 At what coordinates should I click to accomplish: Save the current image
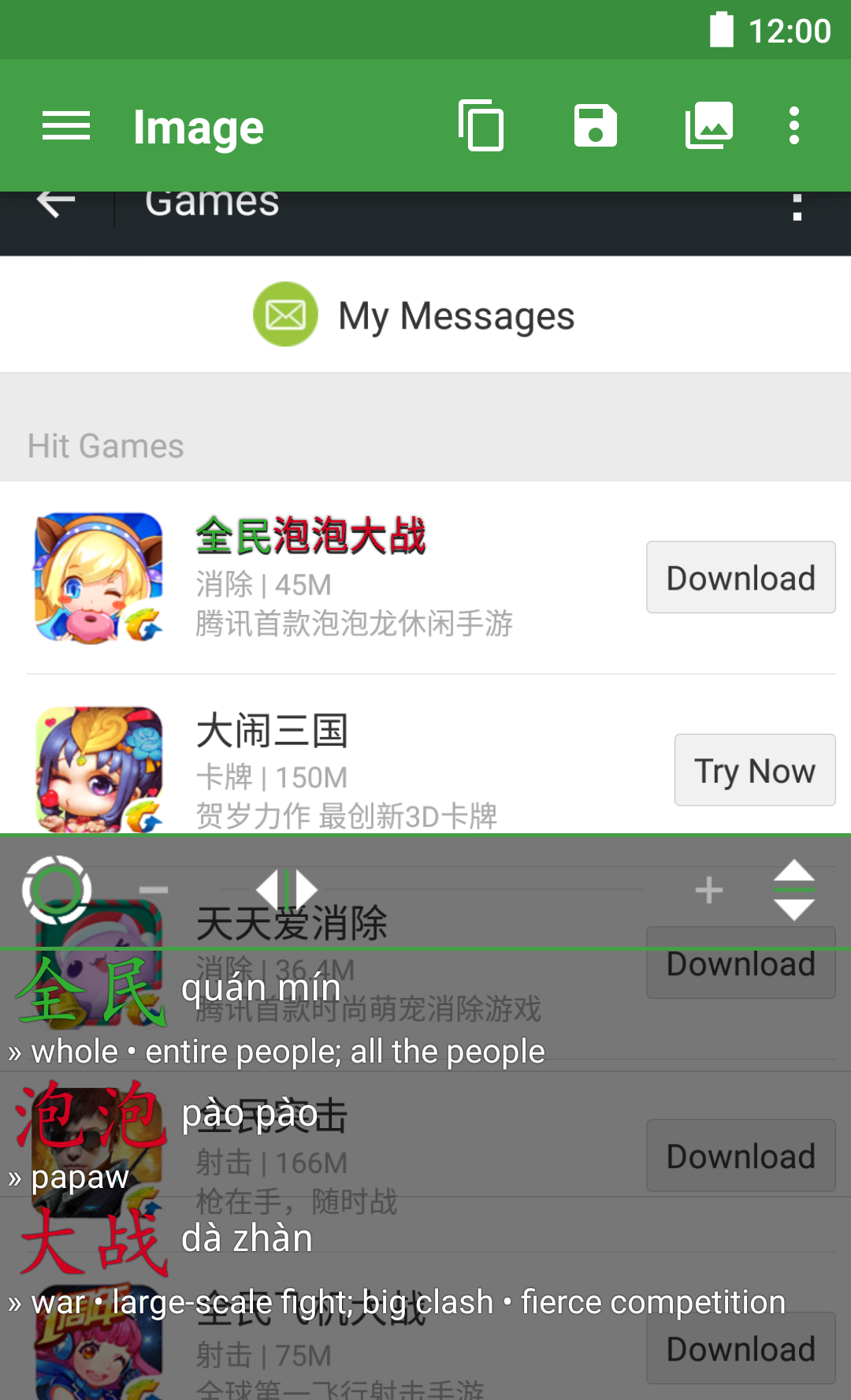tap(596, 126)
